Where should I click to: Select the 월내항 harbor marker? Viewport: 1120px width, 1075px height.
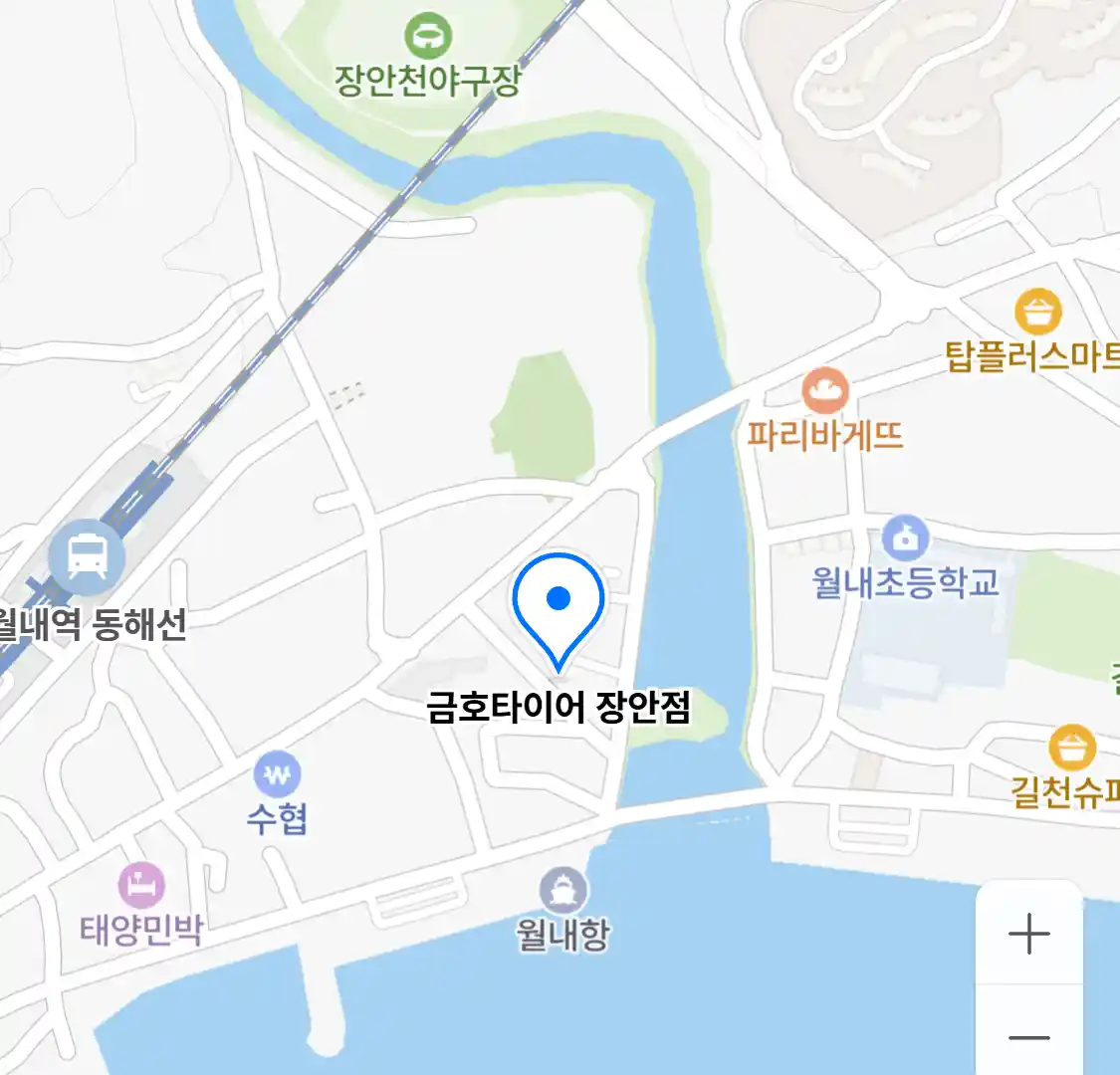[x=563, y=890]
